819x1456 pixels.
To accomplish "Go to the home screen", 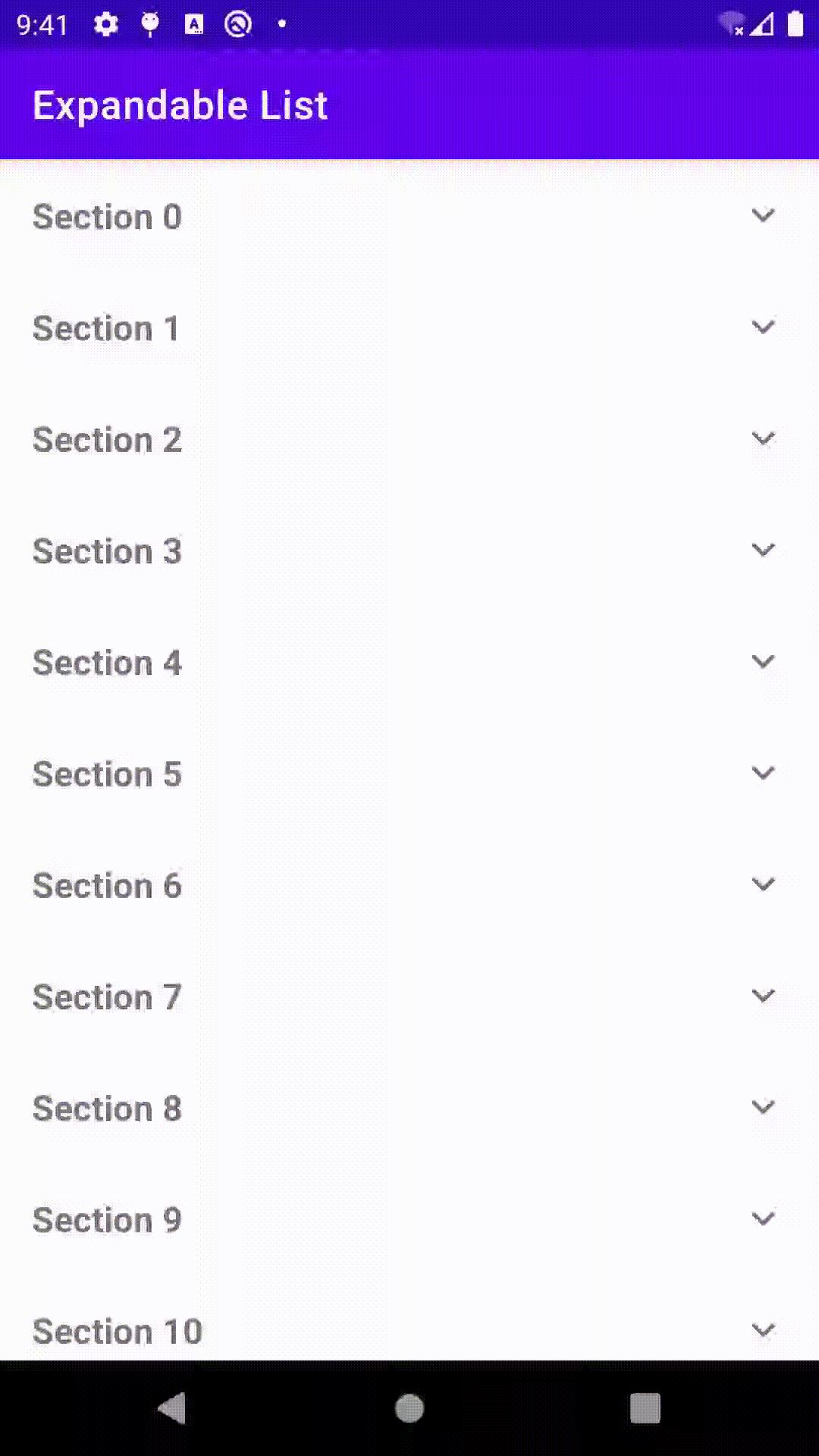I will tap(409, 1409).
